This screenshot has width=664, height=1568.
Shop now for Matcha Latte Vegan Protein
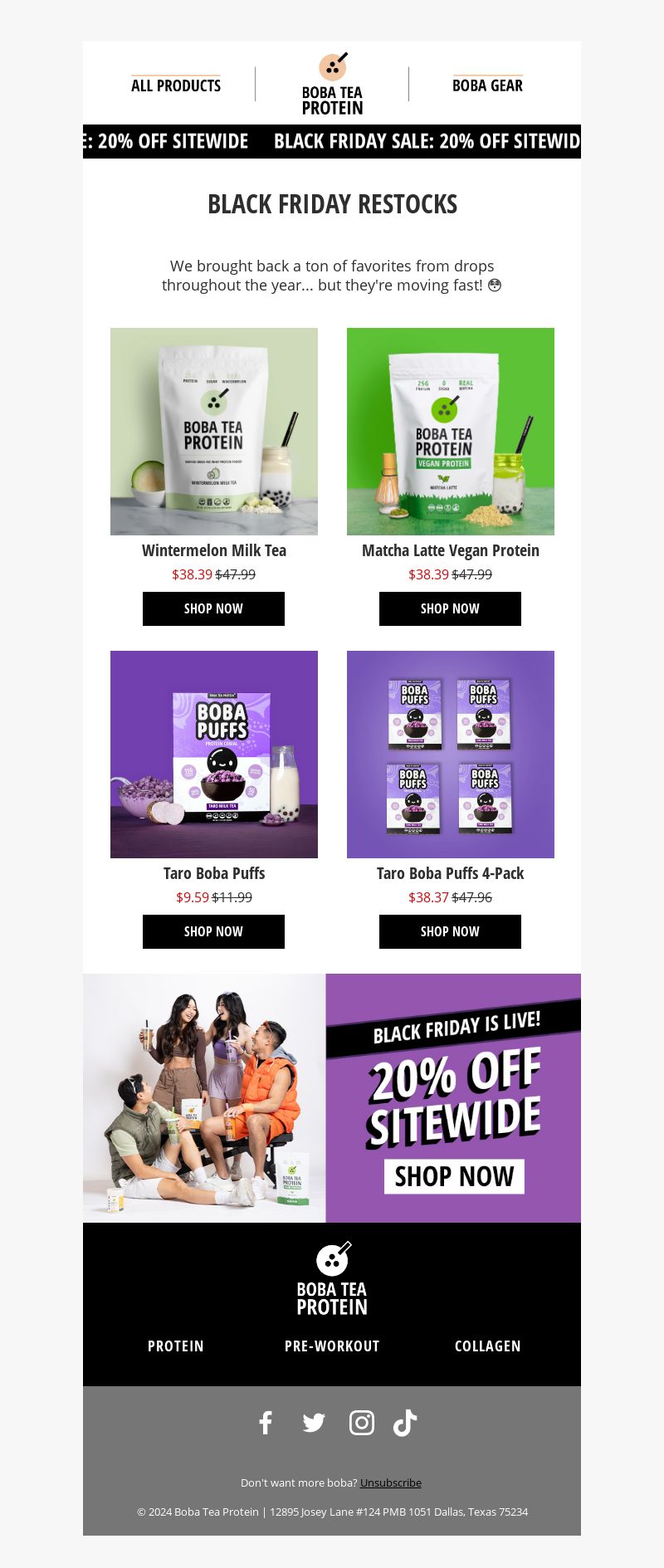[x=450, y=608]
